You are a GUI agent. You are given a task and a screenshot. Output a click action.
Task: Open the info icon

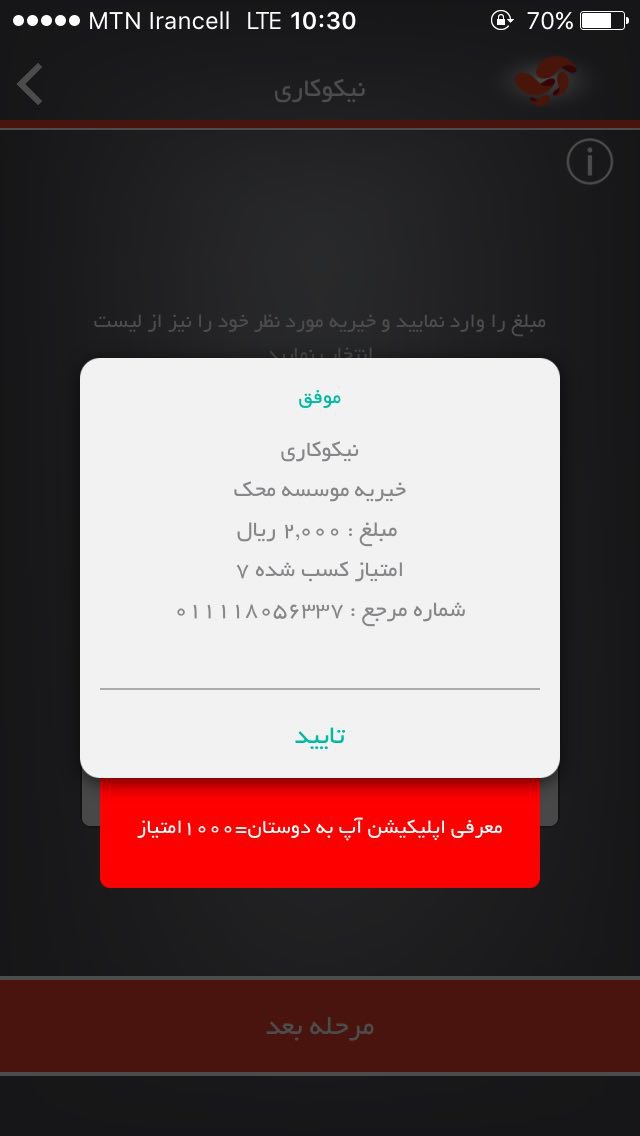[x=589, y=162]
